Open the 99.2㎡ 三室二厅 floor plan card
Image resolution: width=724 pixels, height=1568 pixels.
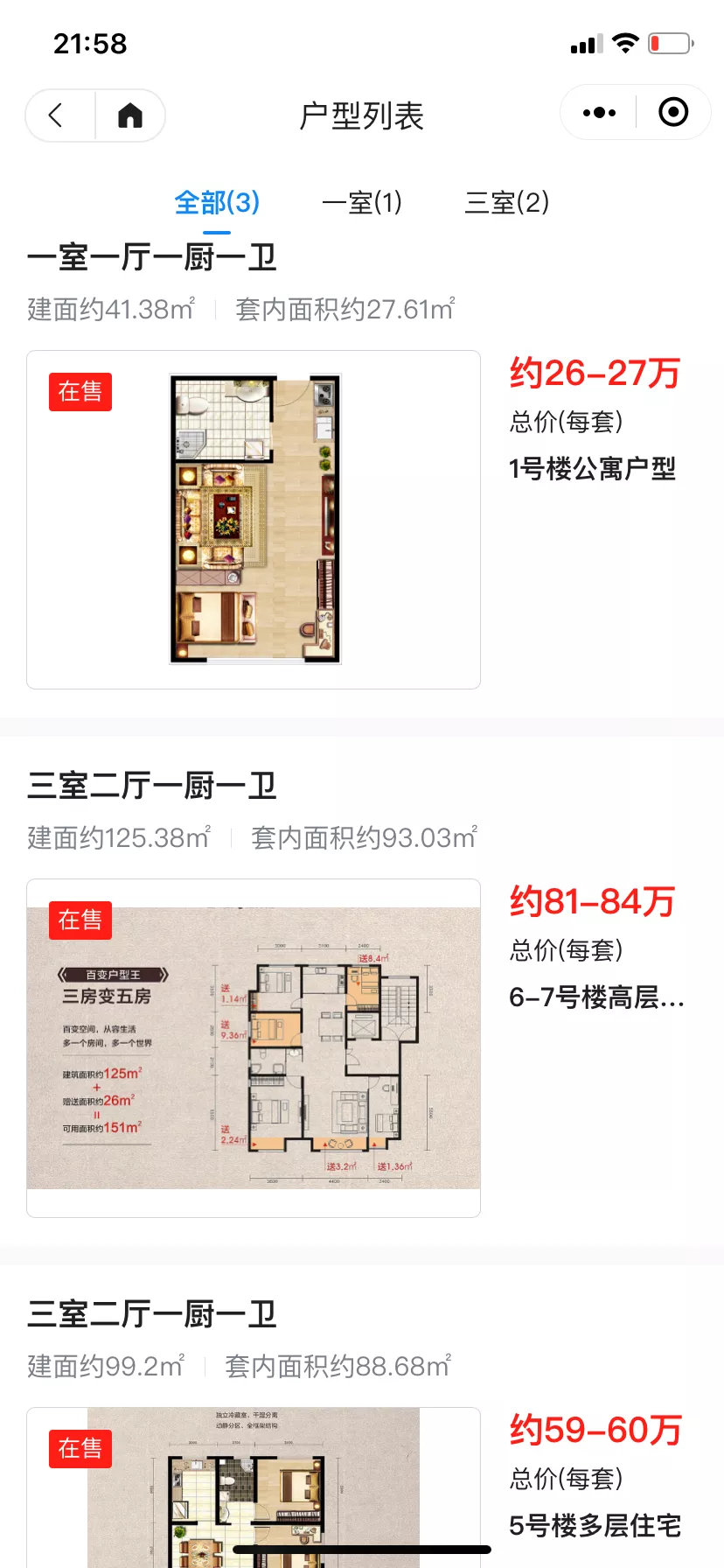click(x=254, y=1487)
